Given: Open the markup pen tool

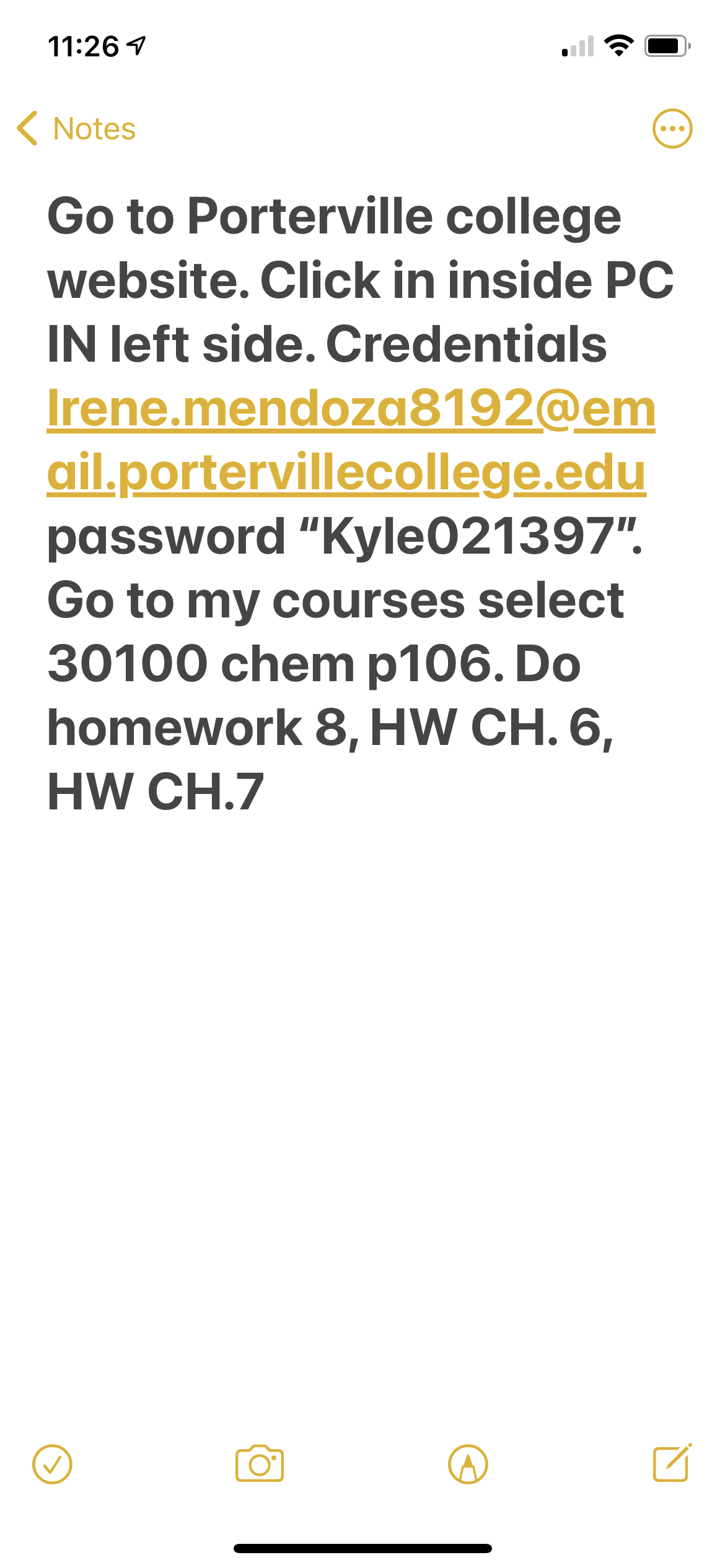Looking at the screenshot, I should point(468,1465).
